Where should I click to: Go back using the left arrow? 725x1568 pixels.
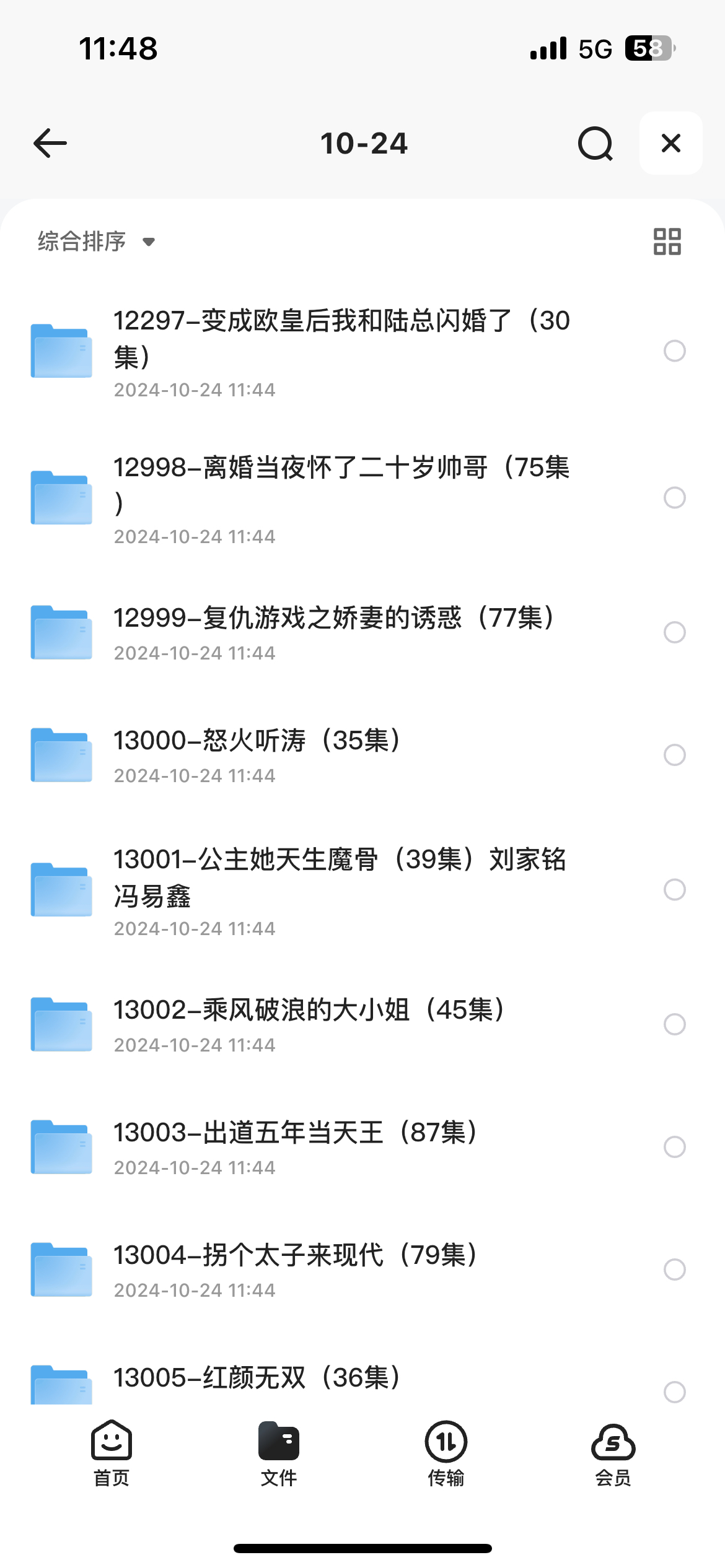point(50,143)
